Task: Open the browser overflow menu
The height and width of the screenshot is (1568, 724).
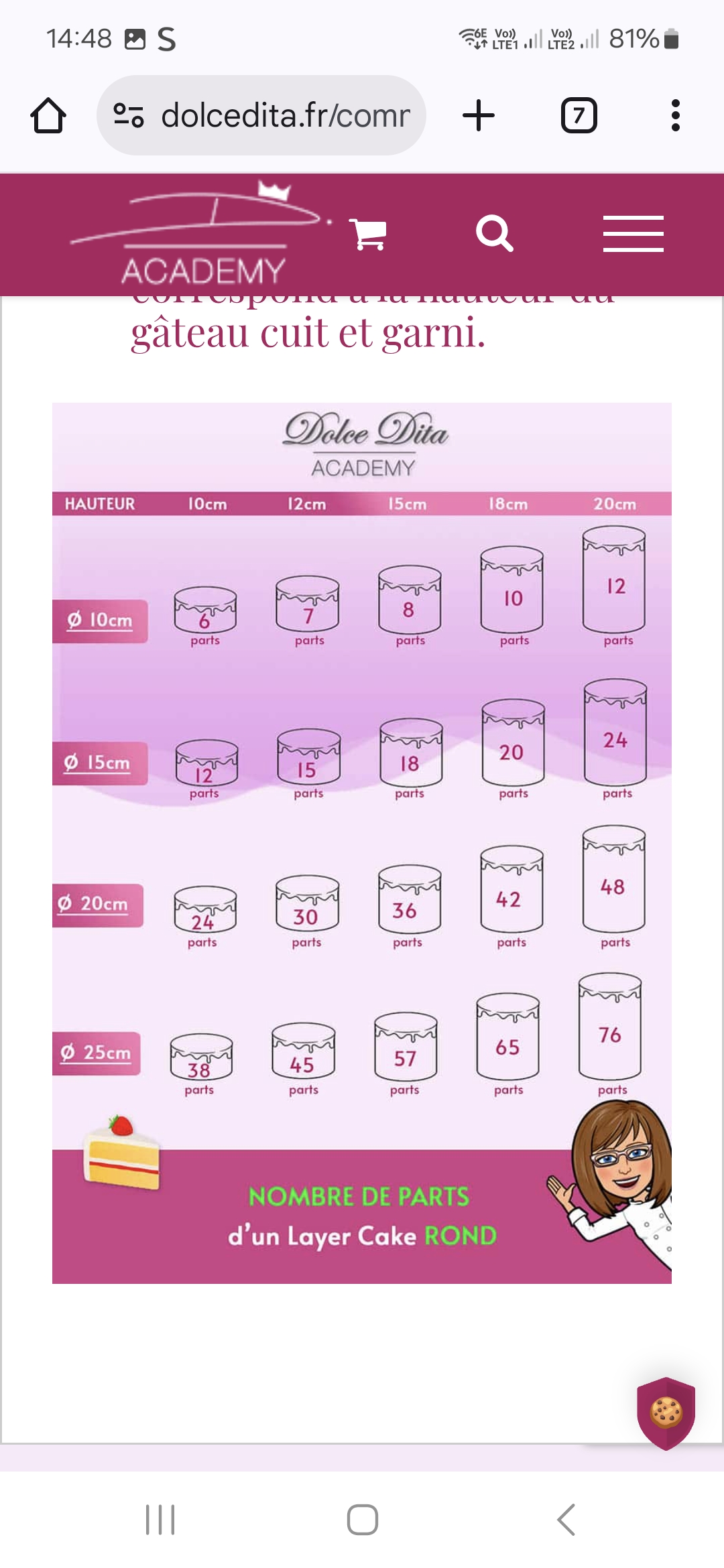Action: pyautogui.click(x=676, y=115)
